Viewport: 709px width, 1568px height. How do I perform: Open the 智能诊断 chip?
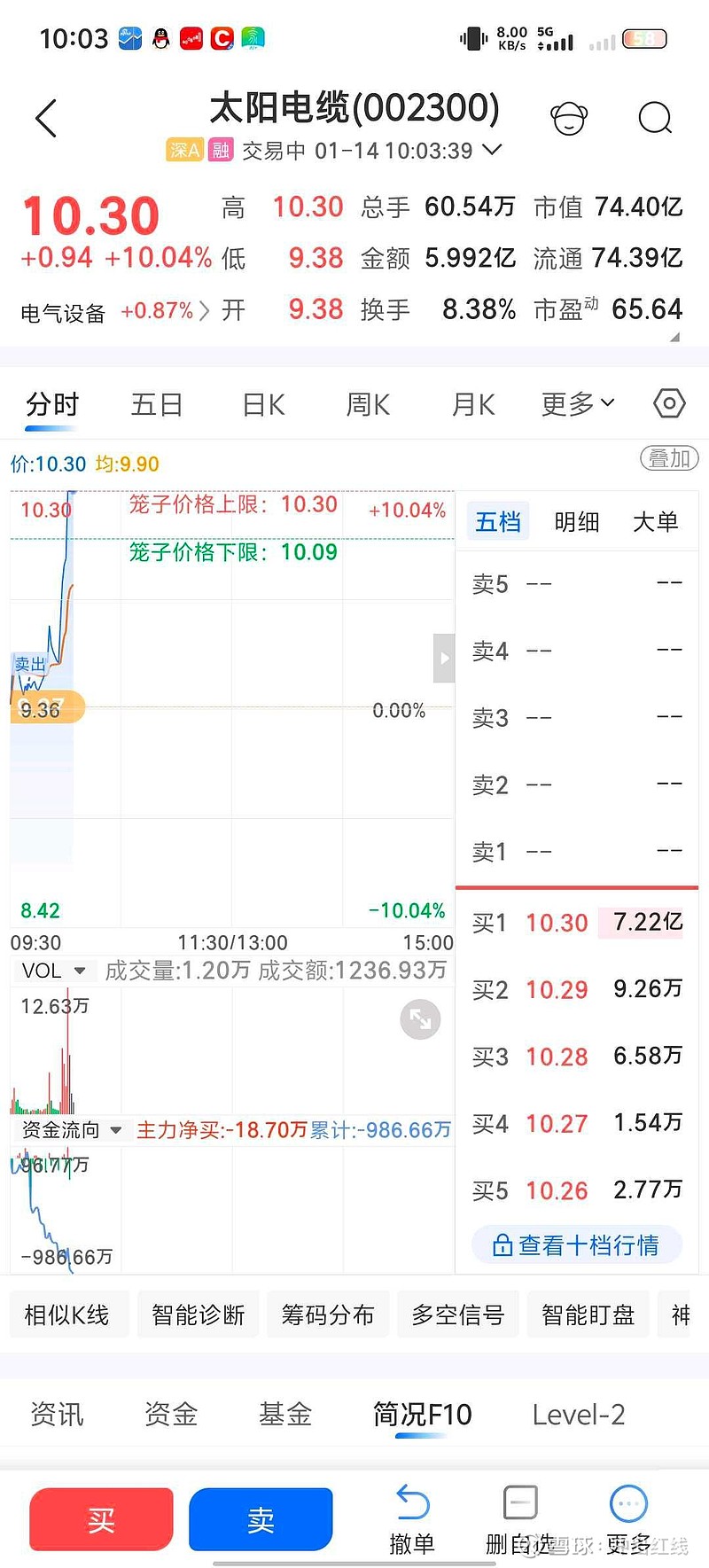pyautogui.click(x=199, y=1314)
